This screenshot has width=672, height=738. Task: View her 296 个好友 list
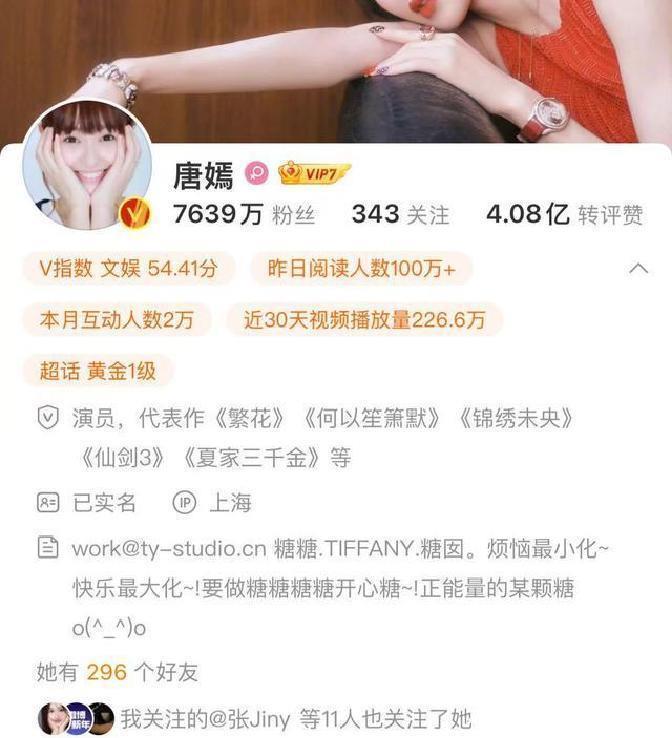tap(117, 672)
